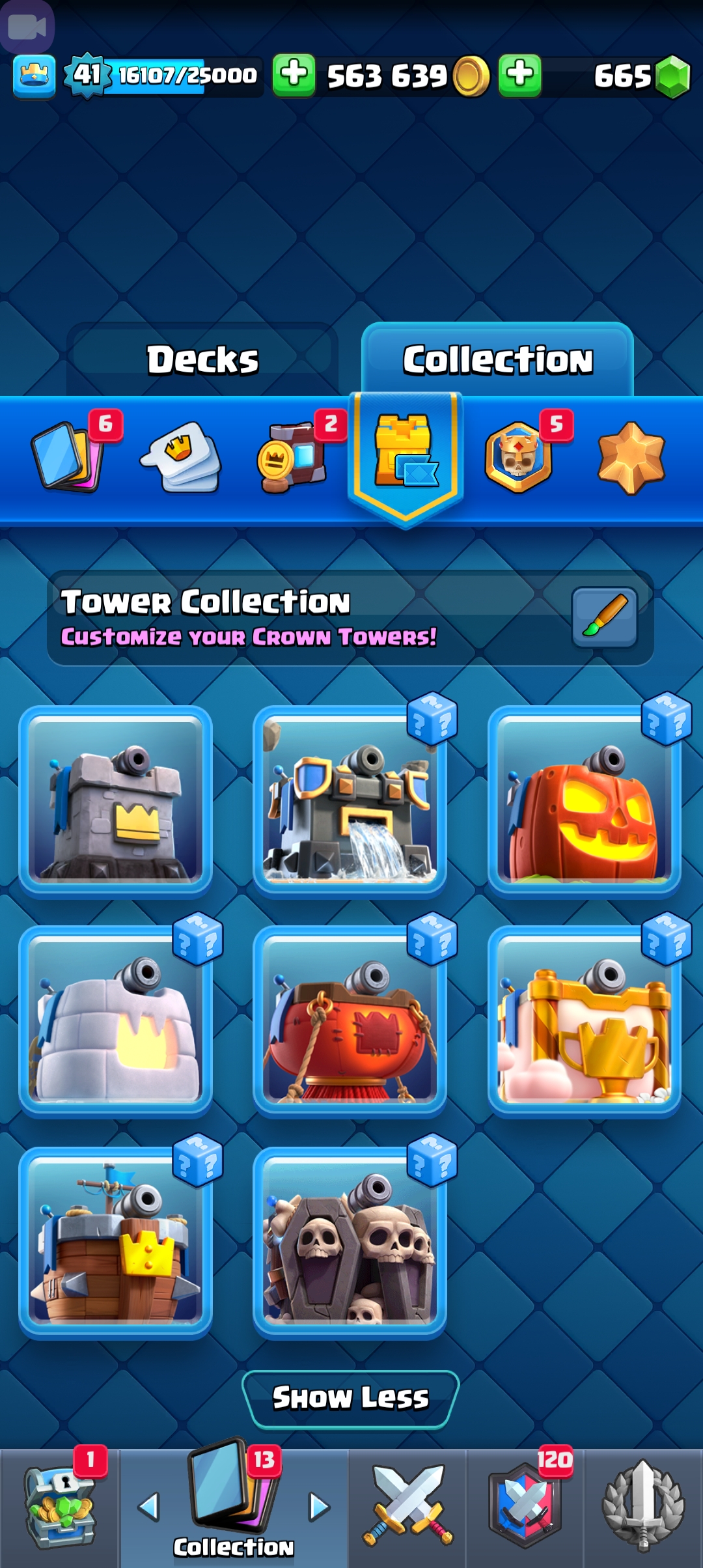The height and width of the screenshot is (1568, 703).
Task: Select the pumpkin tower skin
Action: [585, 801]
